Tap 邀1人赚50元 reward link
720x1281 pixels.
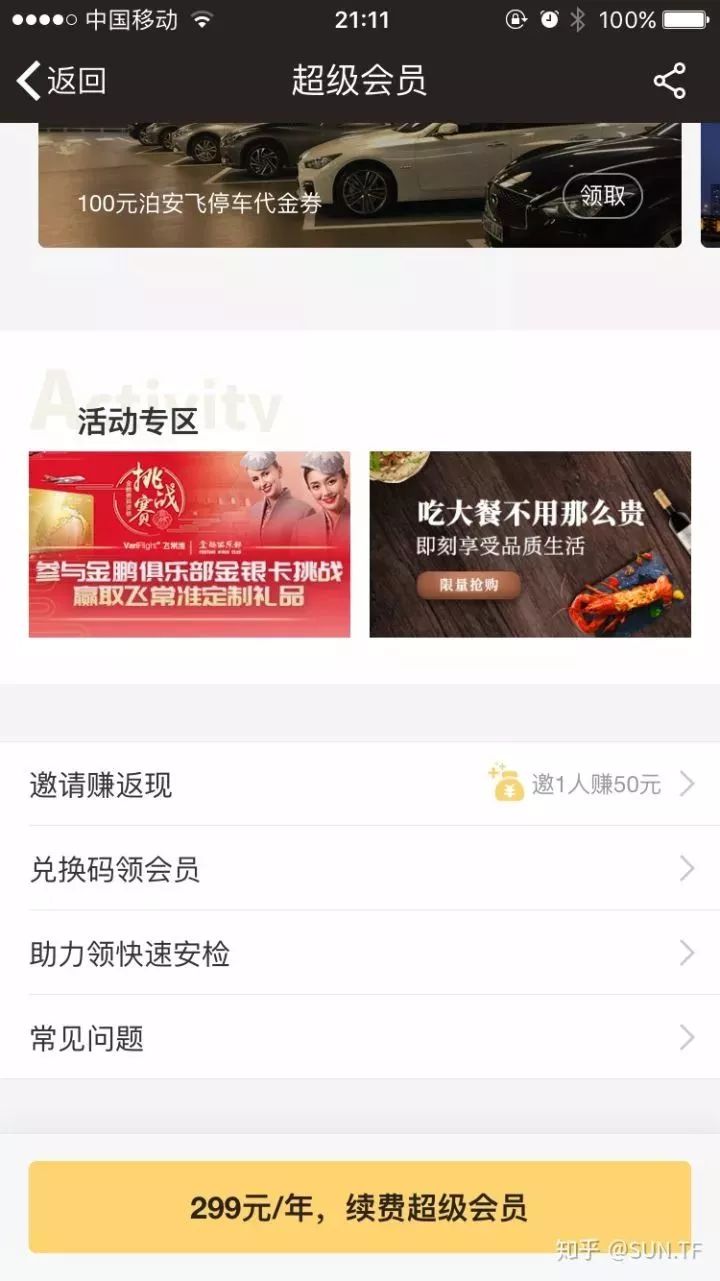(x=597, y=785)
